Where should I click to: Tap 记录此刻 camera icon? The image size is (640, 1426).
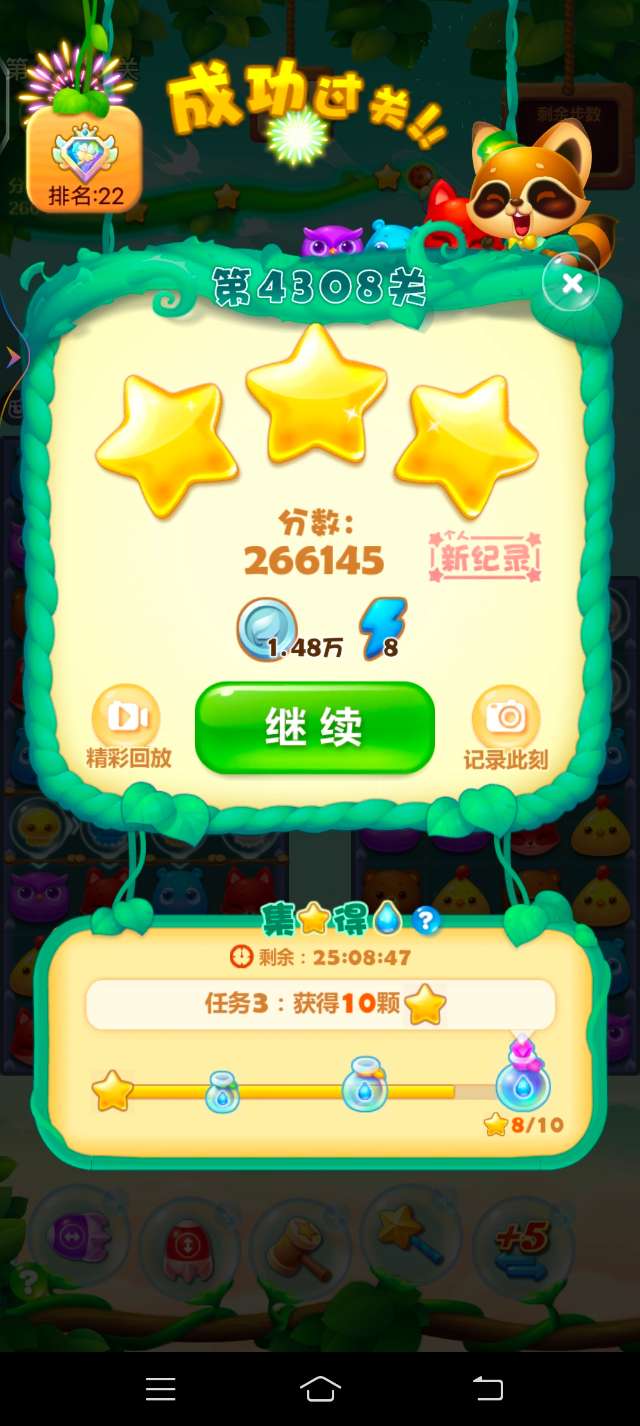coord(505,716)
